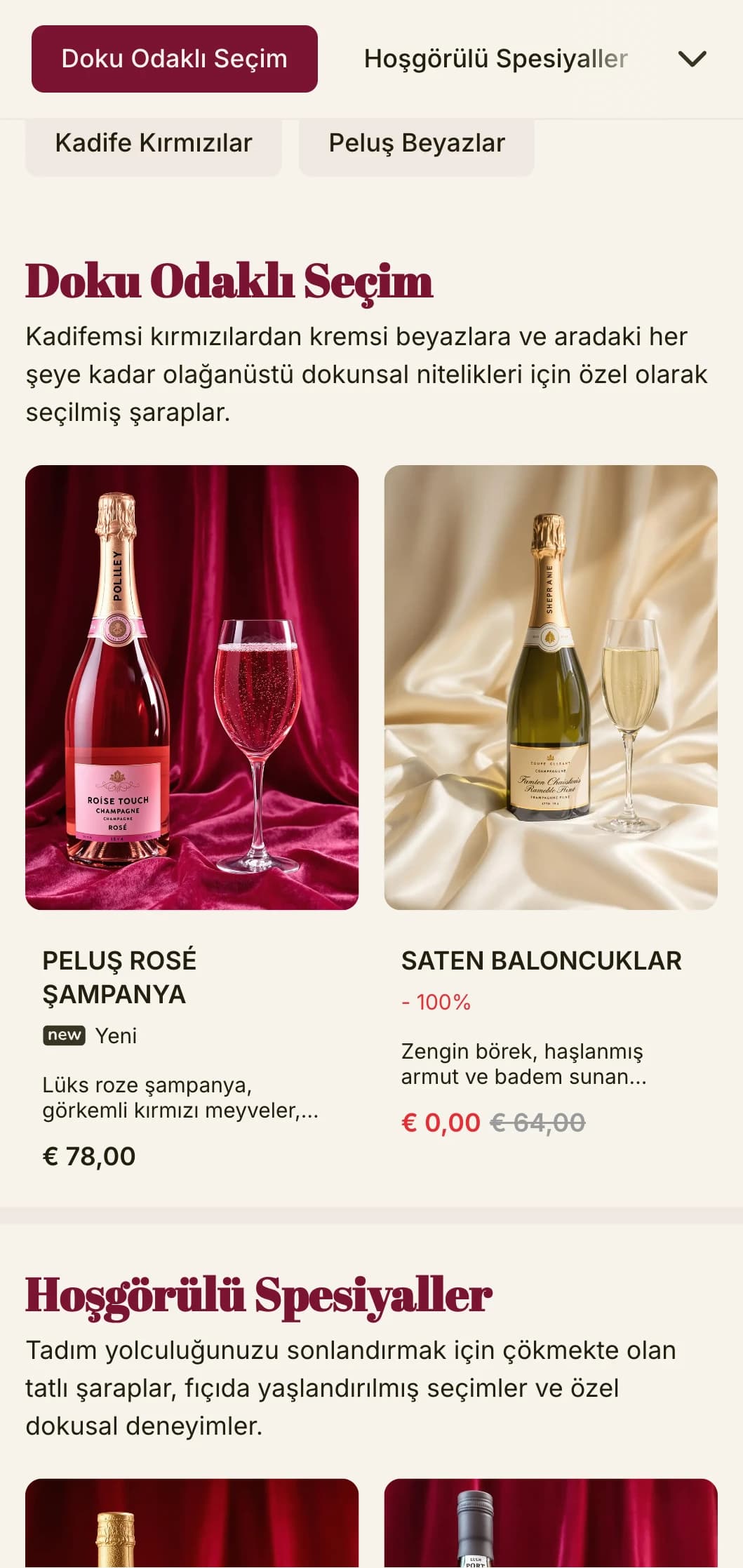This screenshot has width=743, height=1568.
Task: Switch to Hoşgörülü Spesiyaller tab
Action: 495,59
